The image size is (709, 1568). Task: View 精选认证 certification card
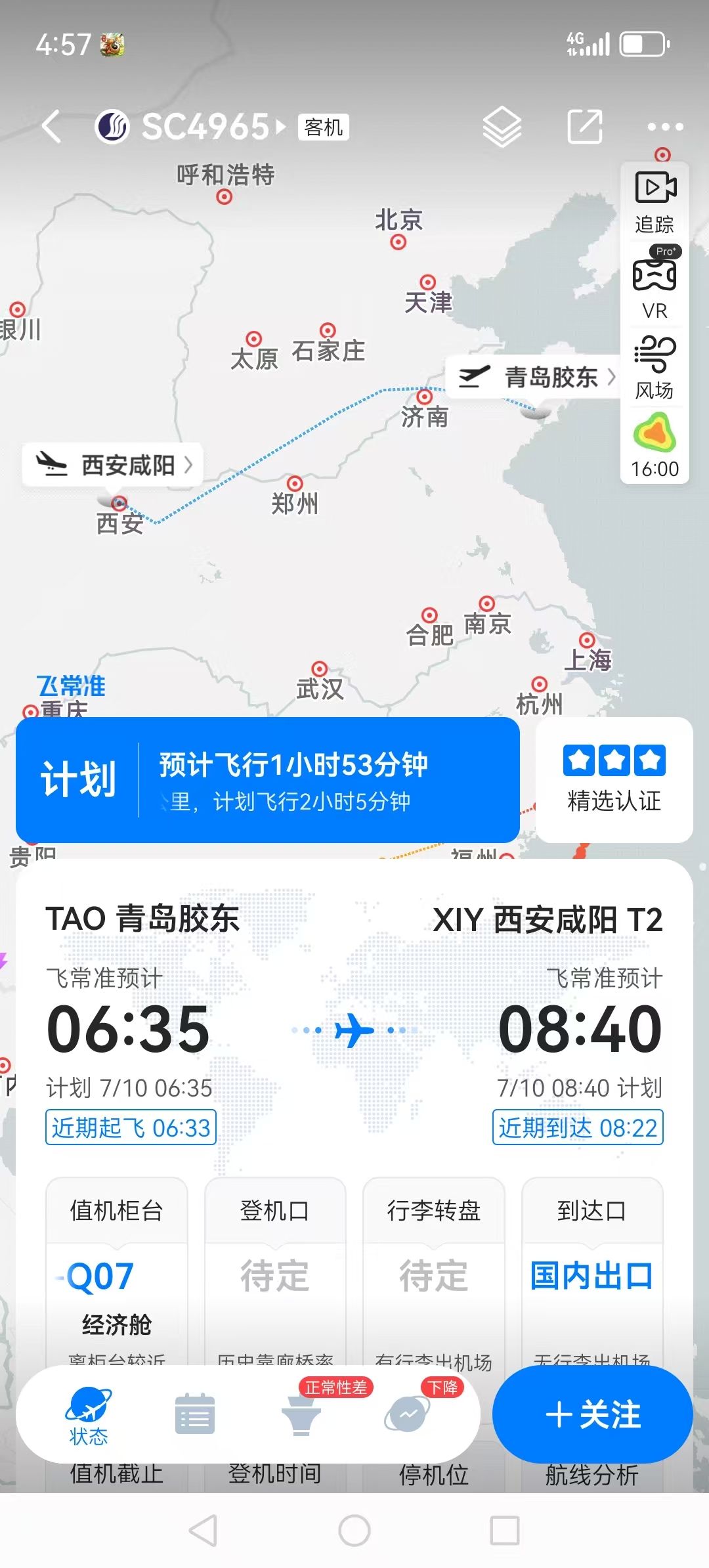coord(614,779)
